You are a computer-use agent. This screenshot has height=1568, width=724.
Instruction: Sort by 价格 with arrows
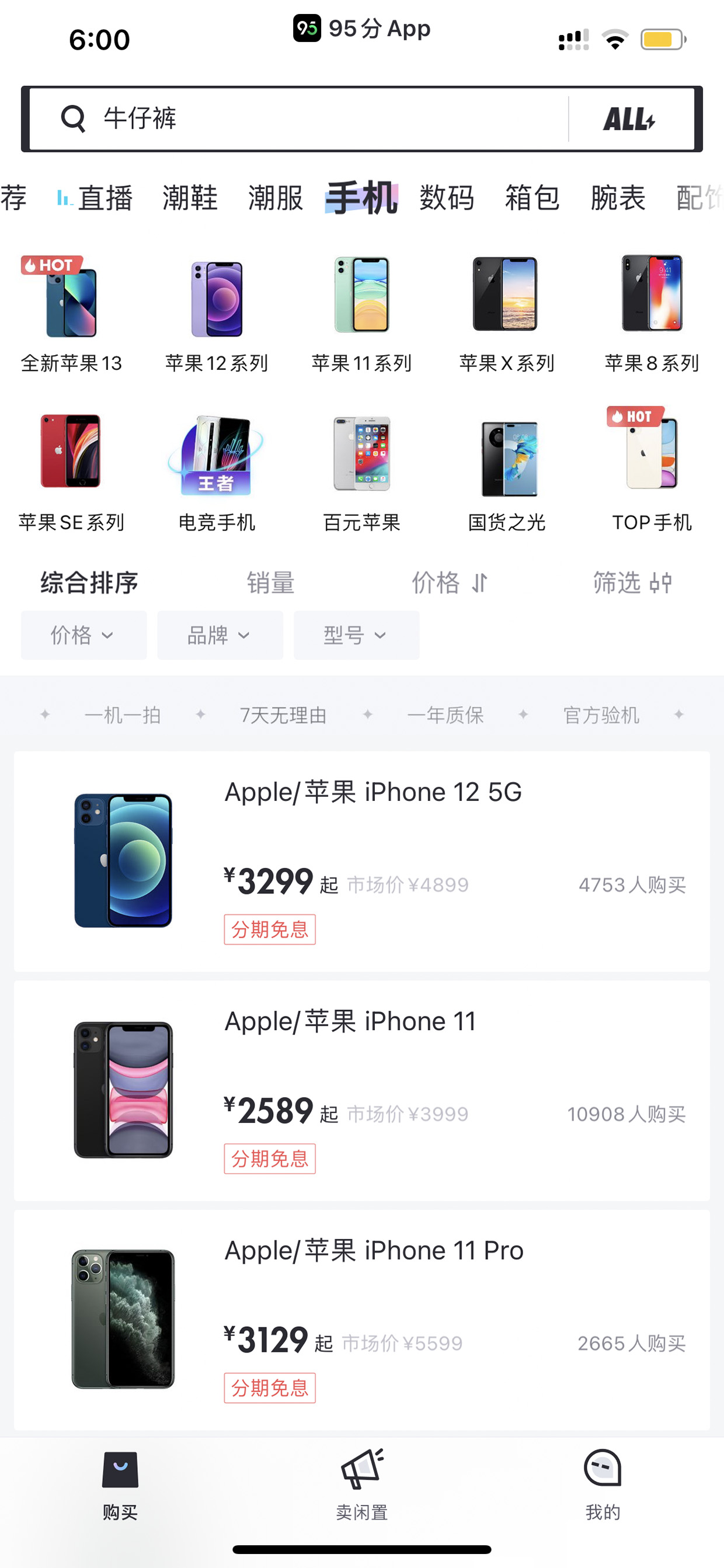point(450,583)
